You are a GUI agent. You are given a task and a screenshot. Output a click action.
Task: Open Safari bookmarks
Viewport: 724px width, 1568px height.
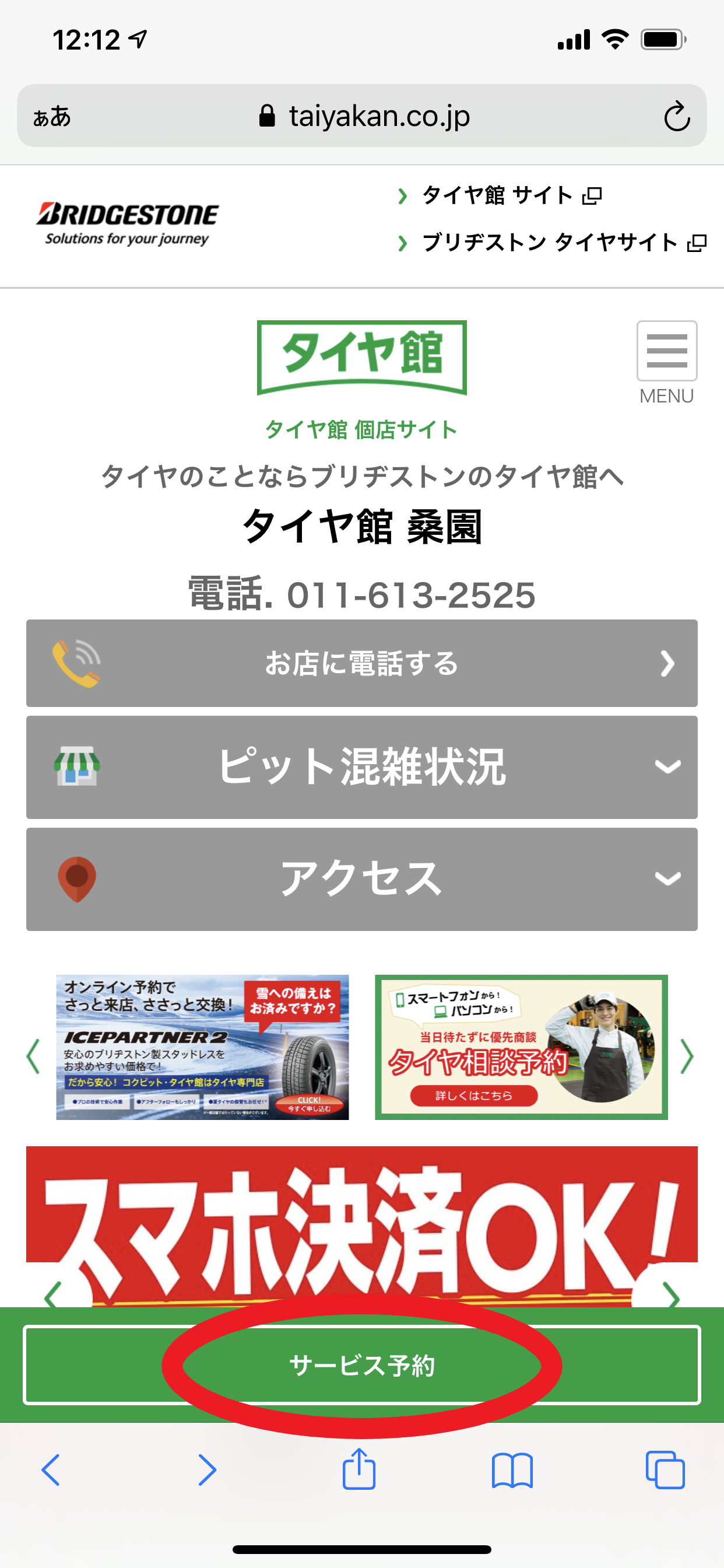coord(512,1471)
